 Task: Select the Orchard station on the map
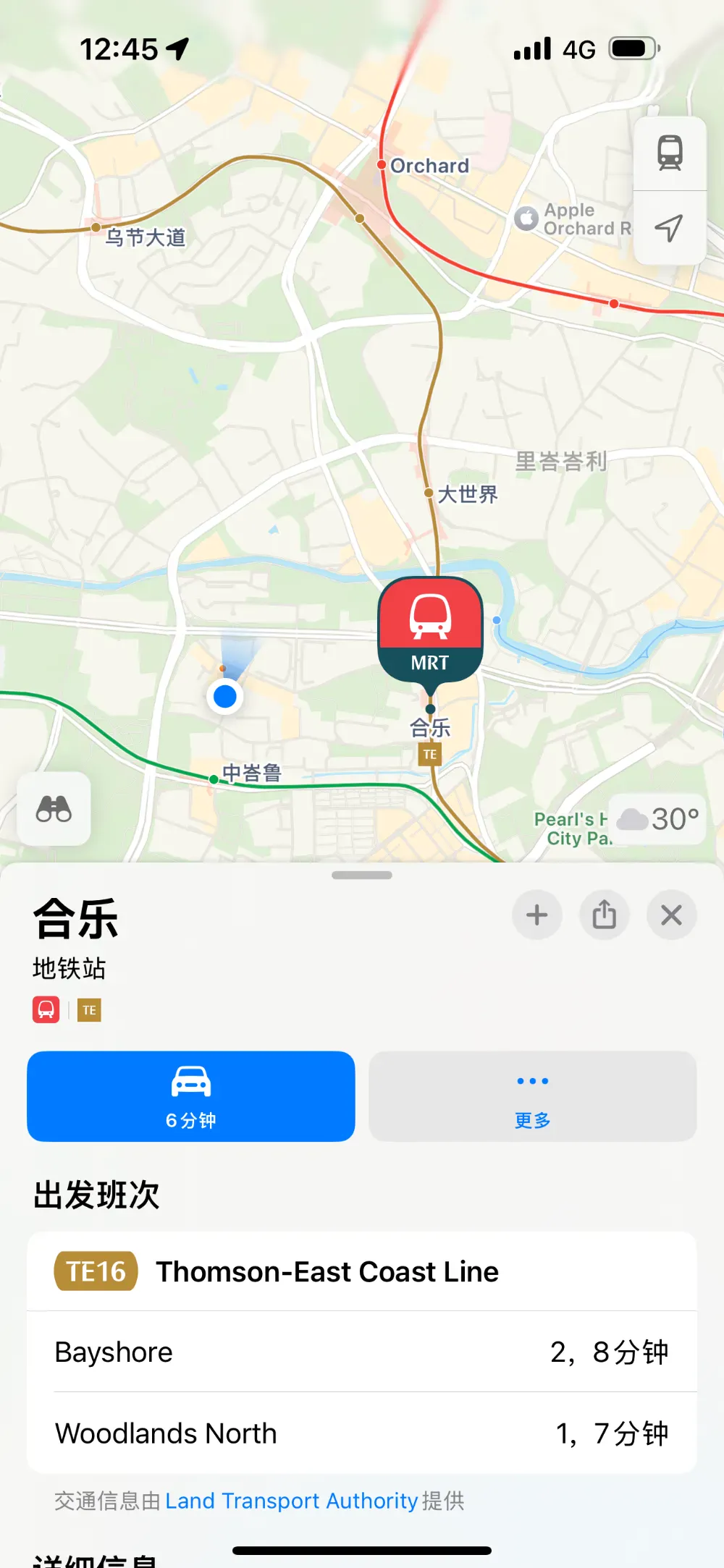pyautogui.click(x=424, y=166)
